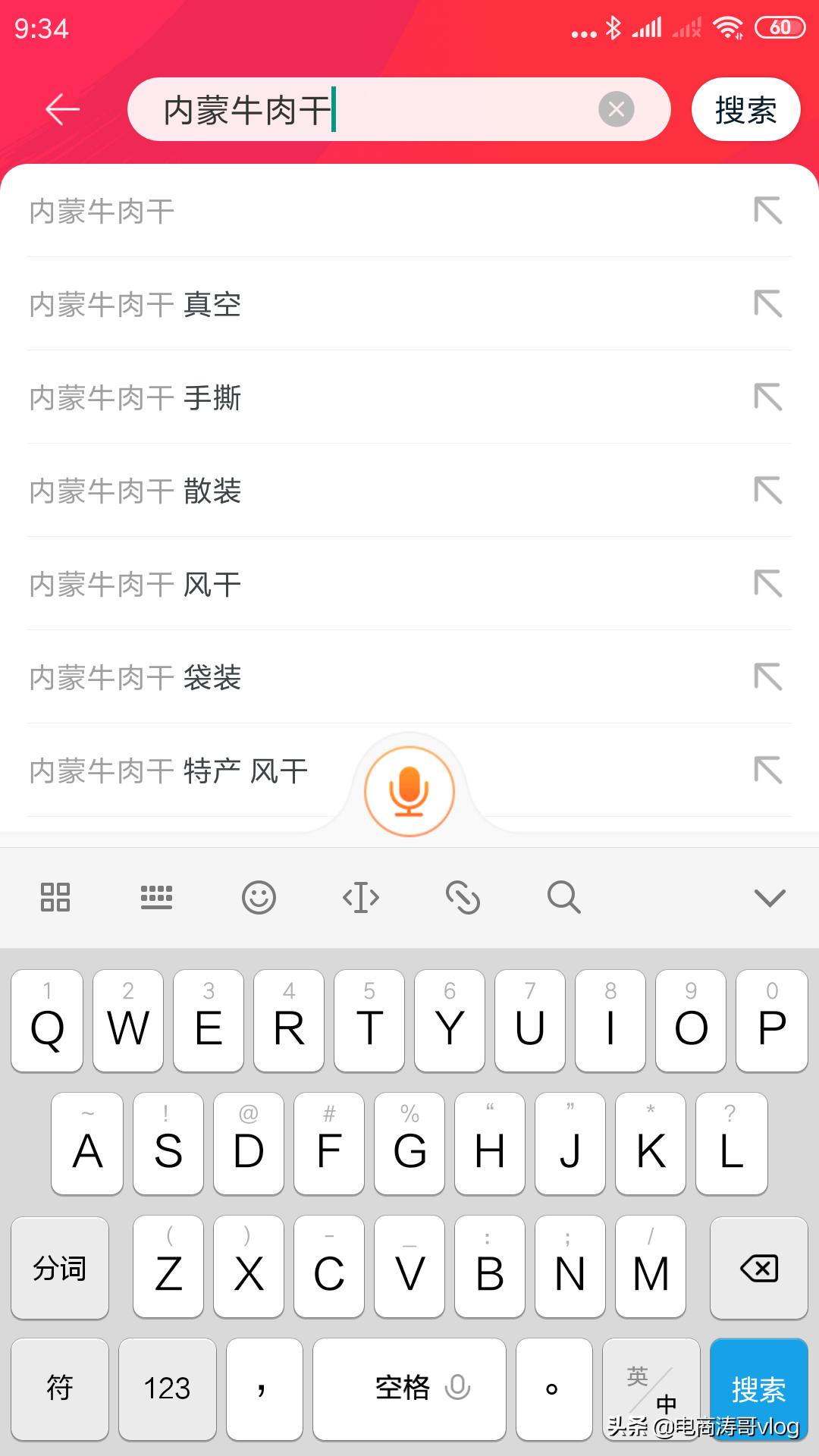
Task: Collapse the keyboard with the down chevron
Action: point(769,898)
